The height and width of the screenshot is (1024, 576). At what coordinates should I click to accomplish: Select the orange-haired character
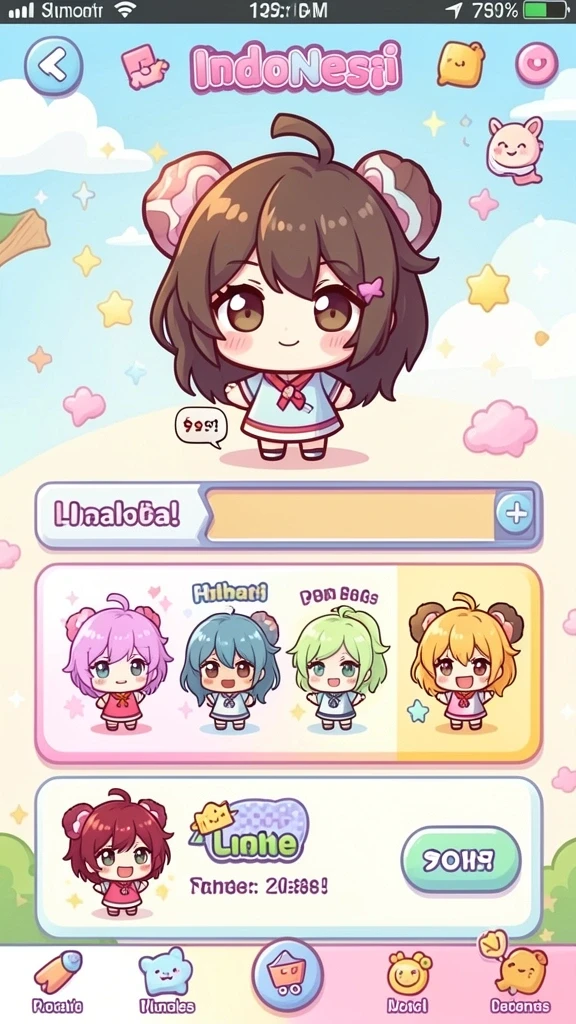coord(466,663)
